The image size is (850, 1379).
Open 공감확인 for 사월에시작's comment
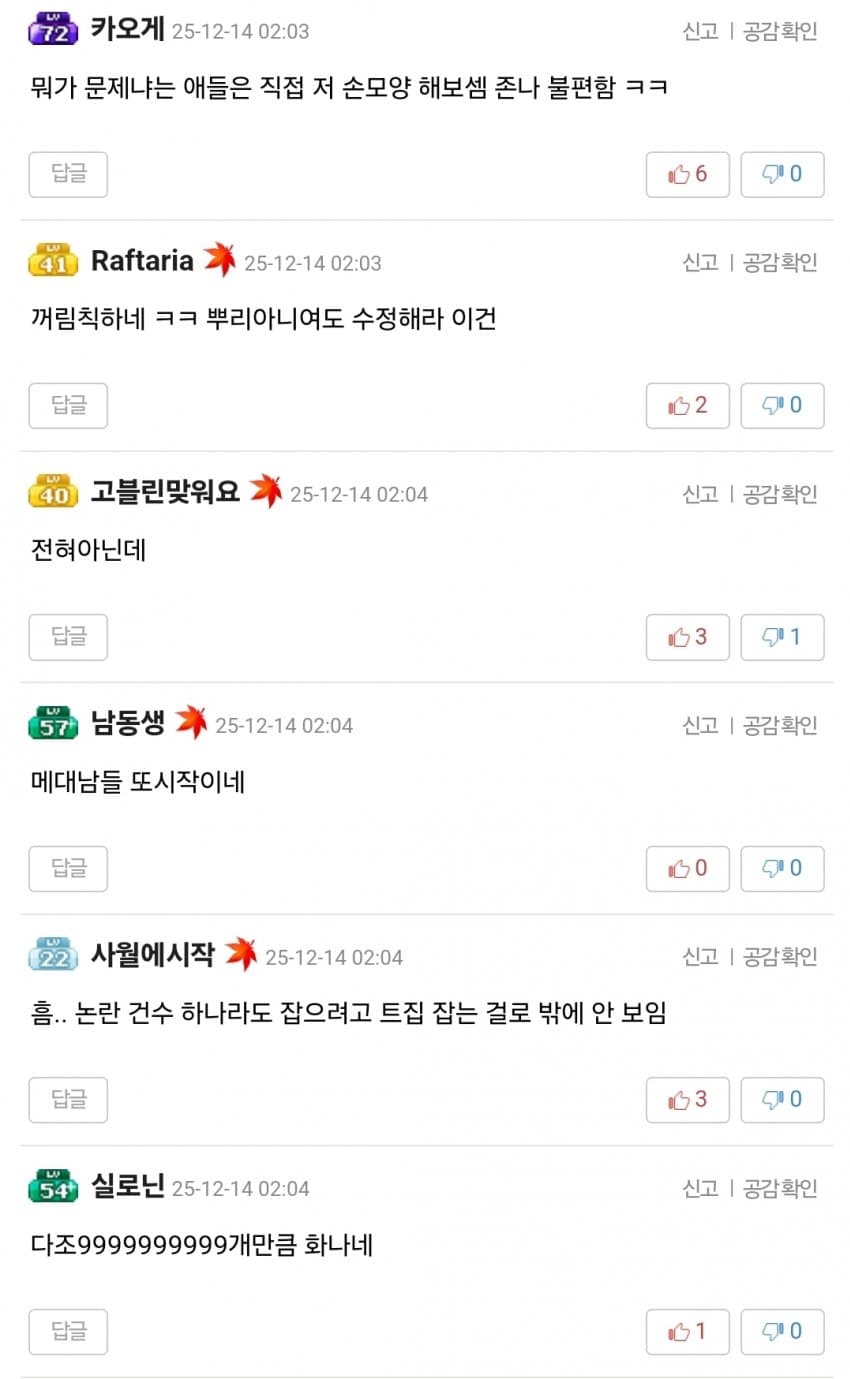pos(780,957)
